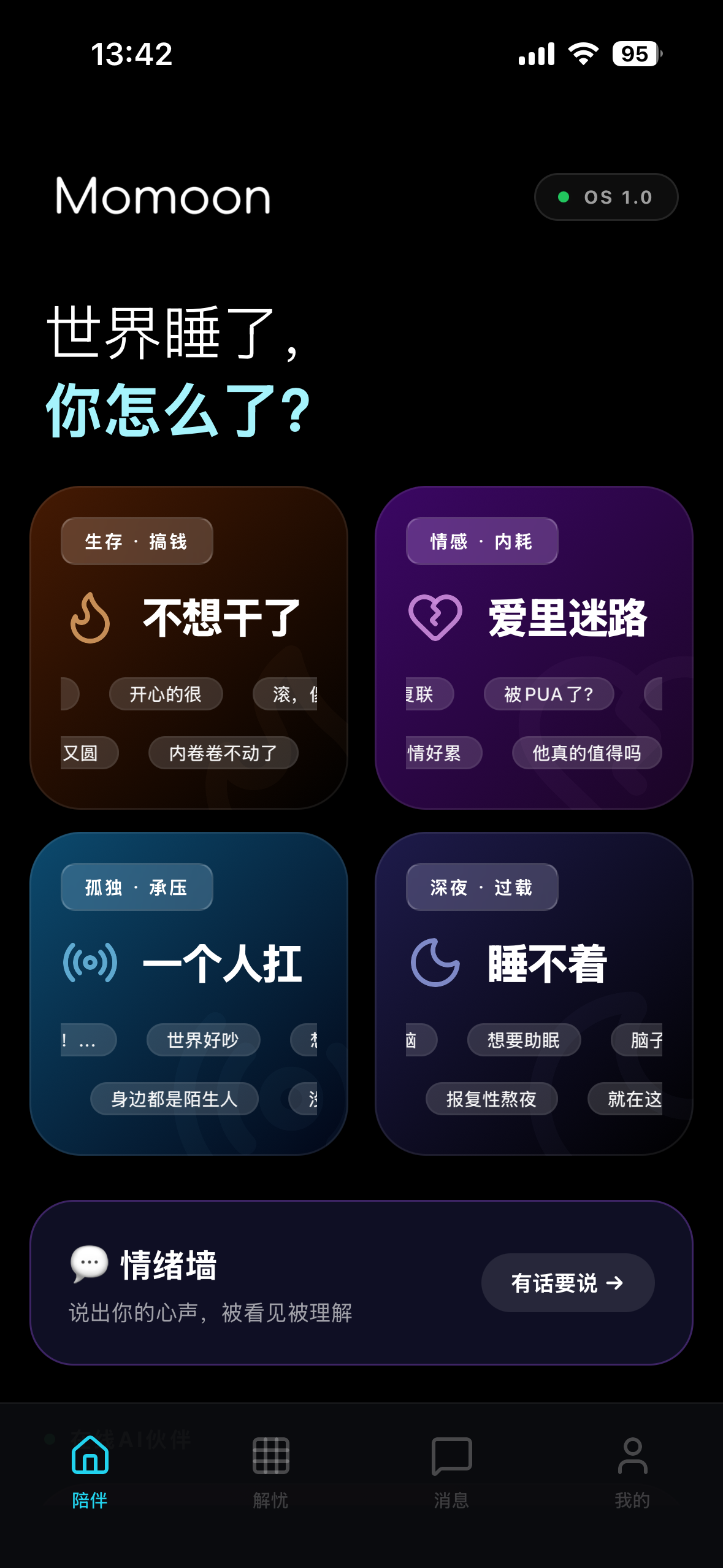The image size is (723, 1568).
Task: Toggle the 报复性熬夜 chip
Action: [492, 1099]
